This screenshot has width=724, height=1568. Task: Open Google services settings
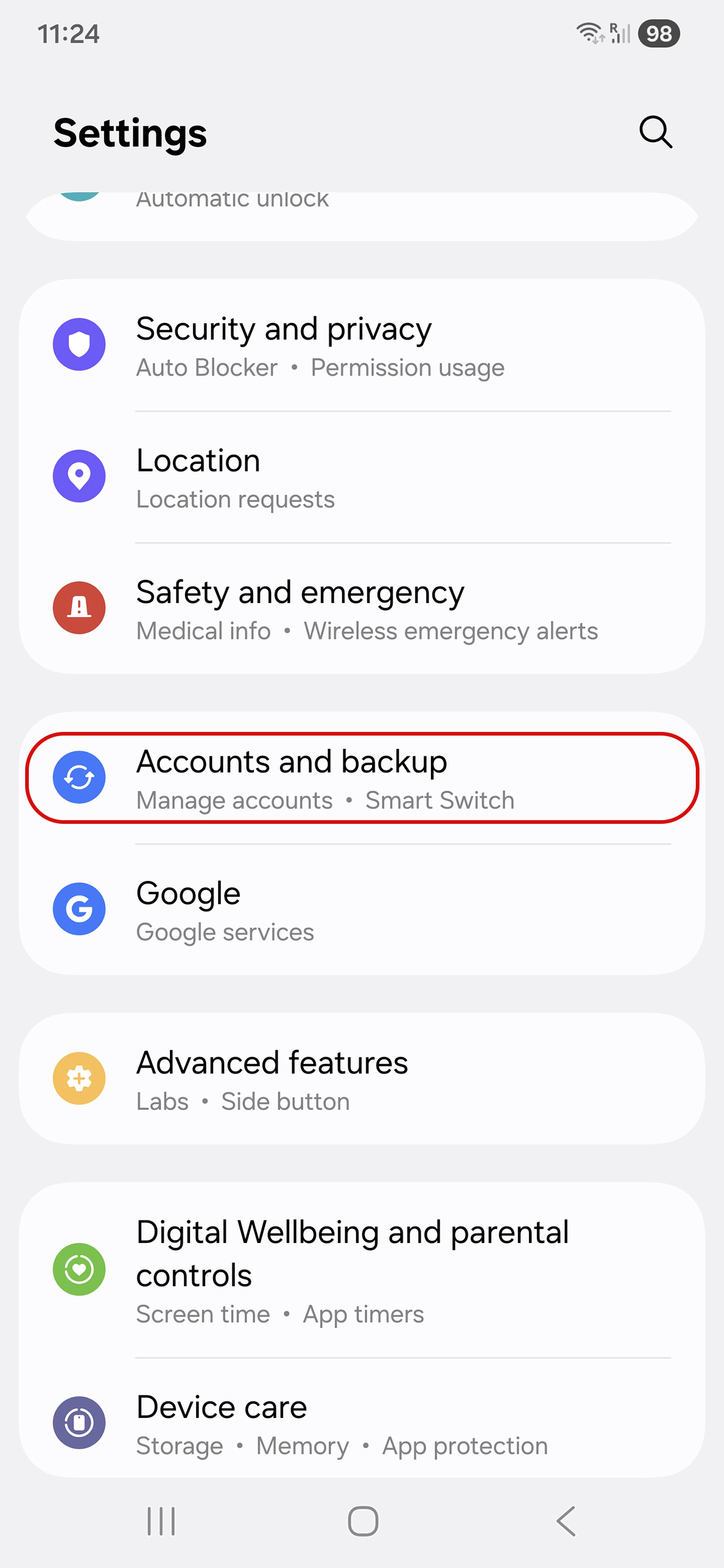(x=362, y=910)
